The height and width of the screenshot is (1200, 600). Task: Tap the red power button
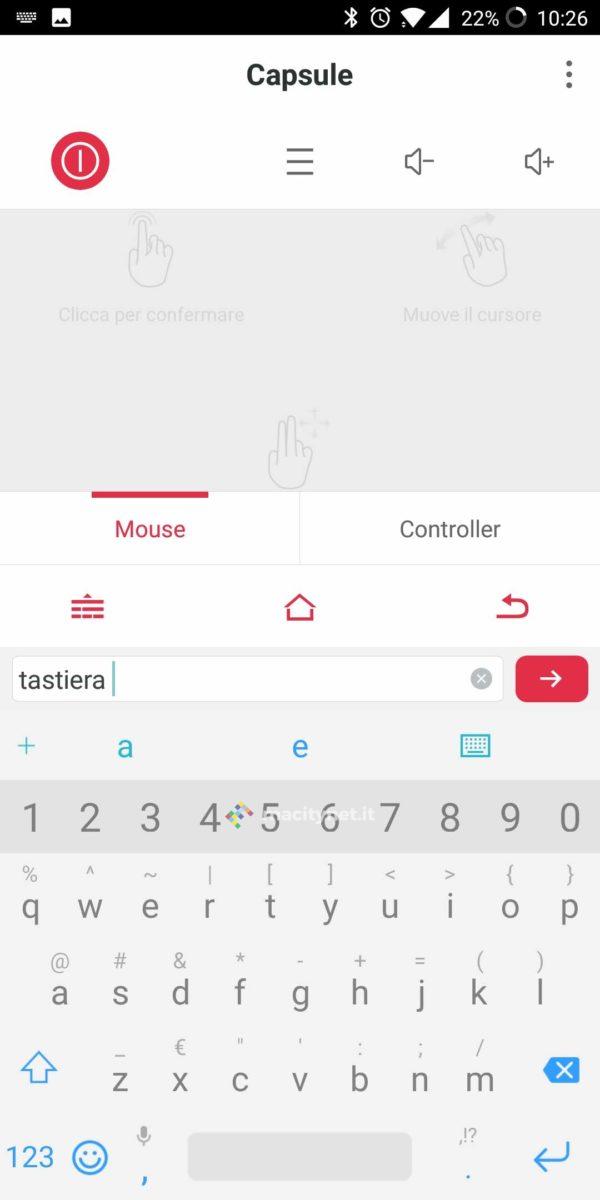point(80,161)
